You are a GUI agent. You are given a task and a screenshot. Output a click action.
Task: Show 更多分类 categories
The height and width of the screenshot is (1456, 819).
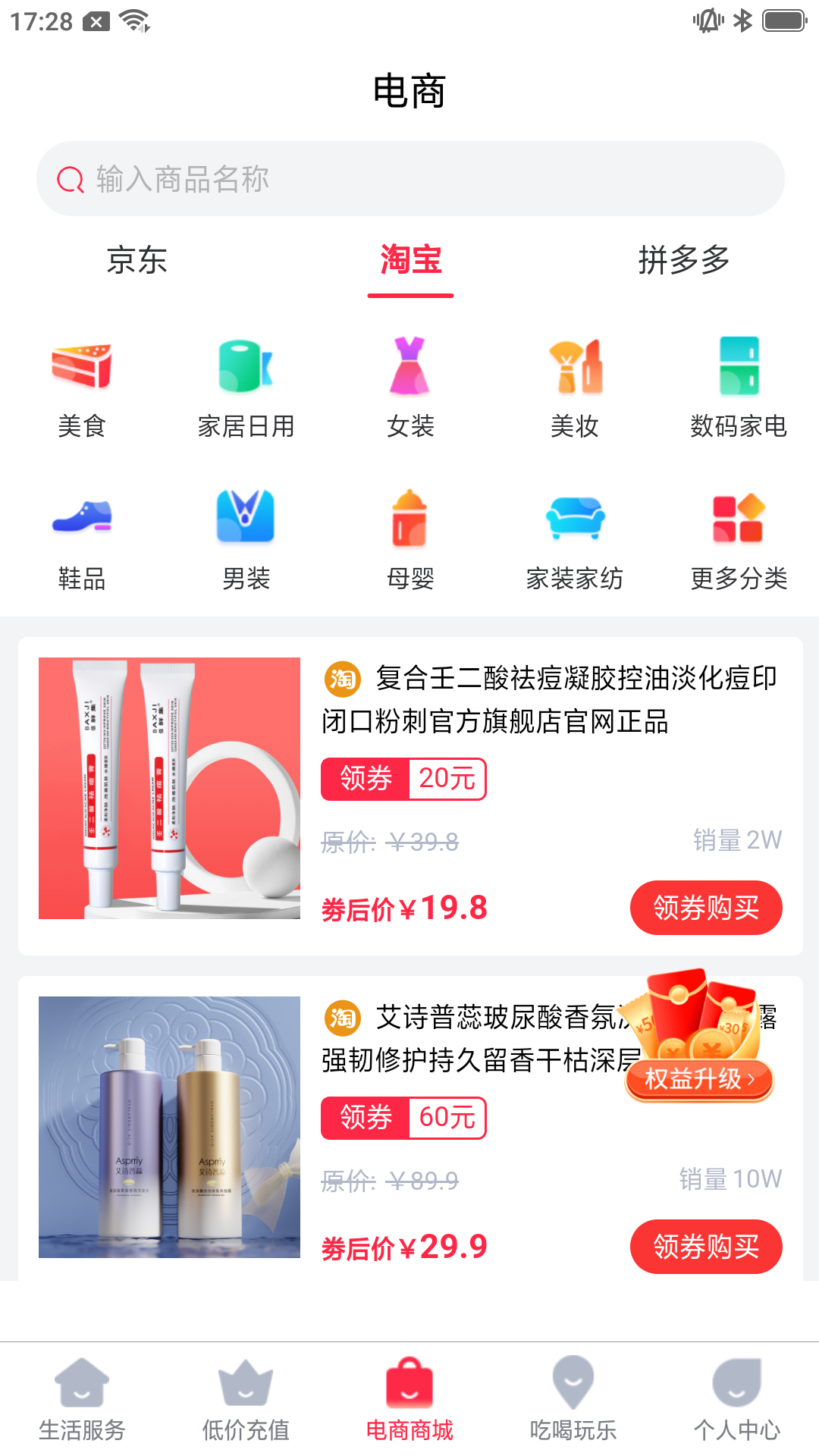[738, 539]
